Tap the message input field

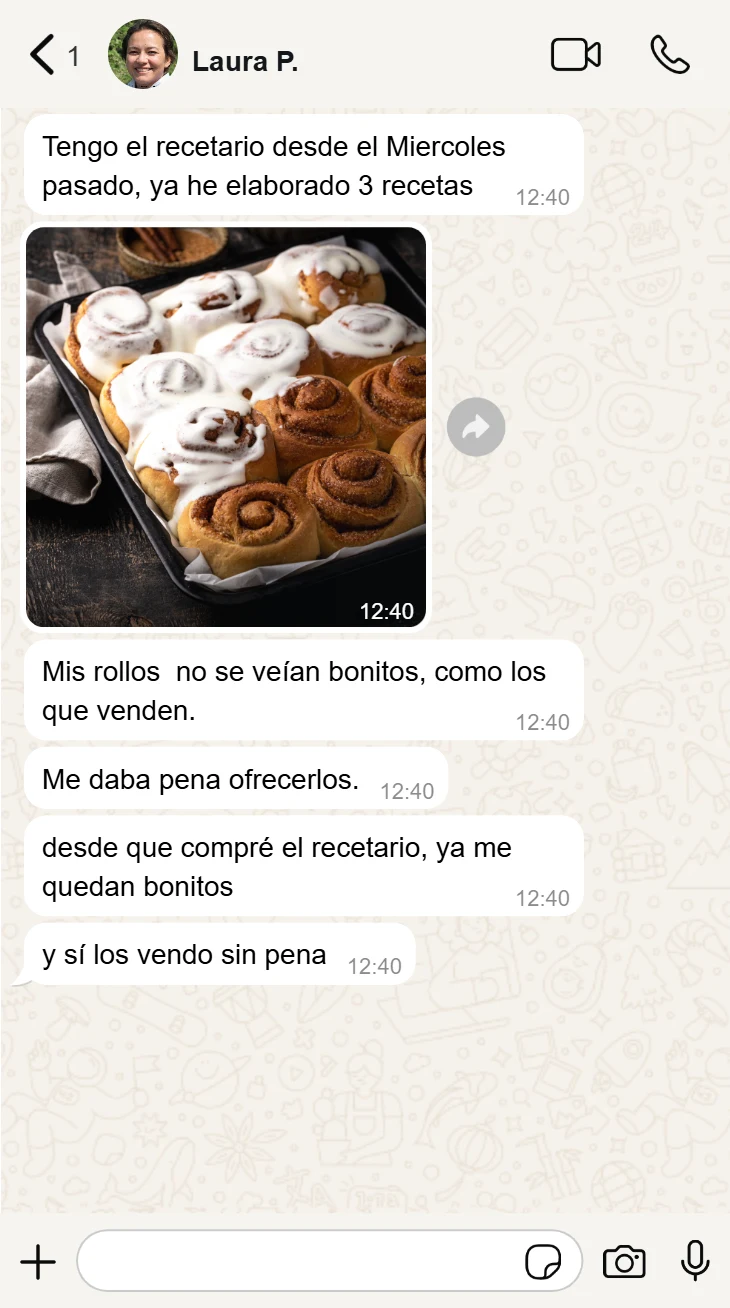coord(300,1262)
